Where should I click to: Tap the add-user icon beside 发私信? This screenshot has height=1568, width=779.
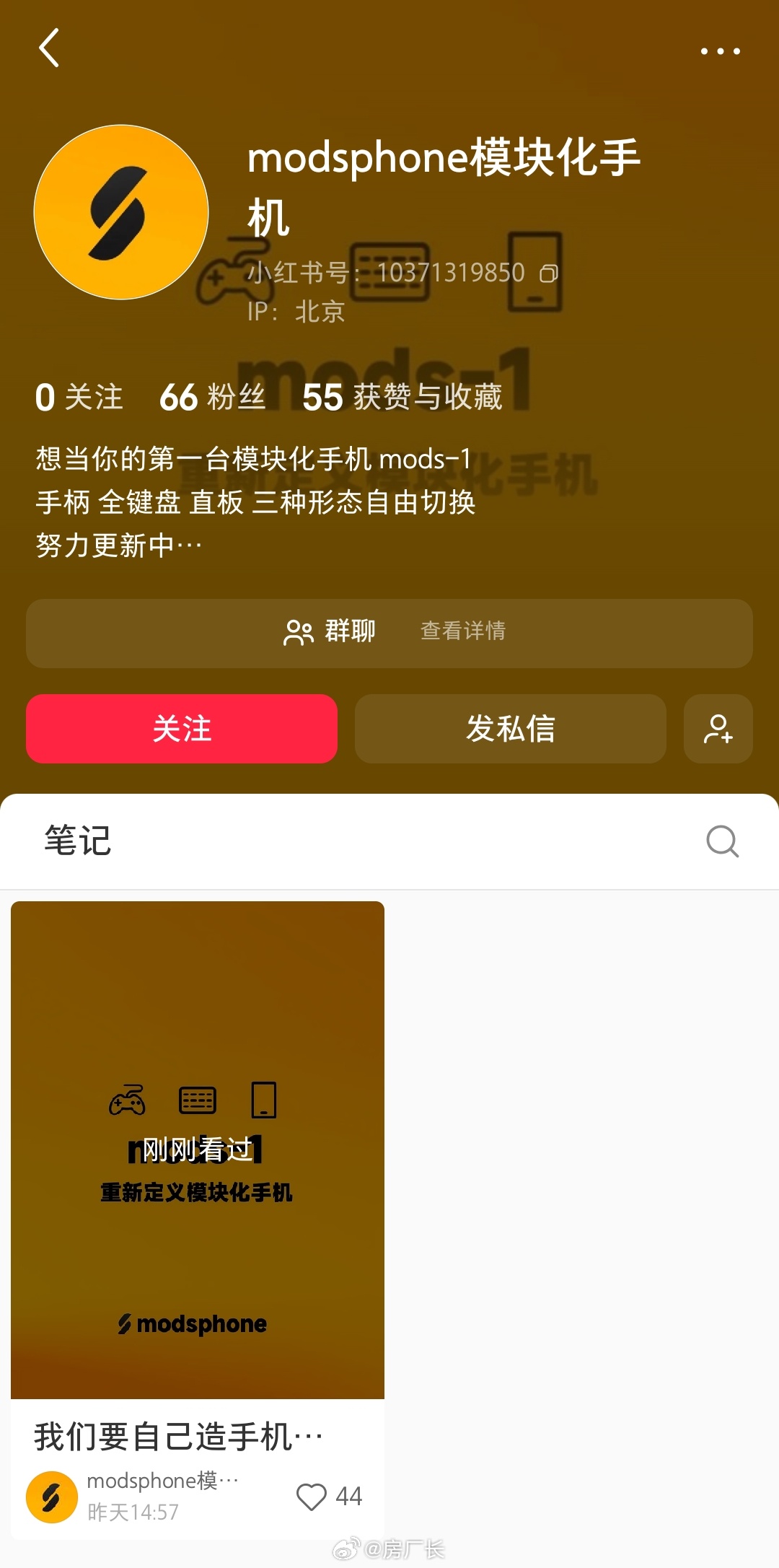(x=718, y=729)
